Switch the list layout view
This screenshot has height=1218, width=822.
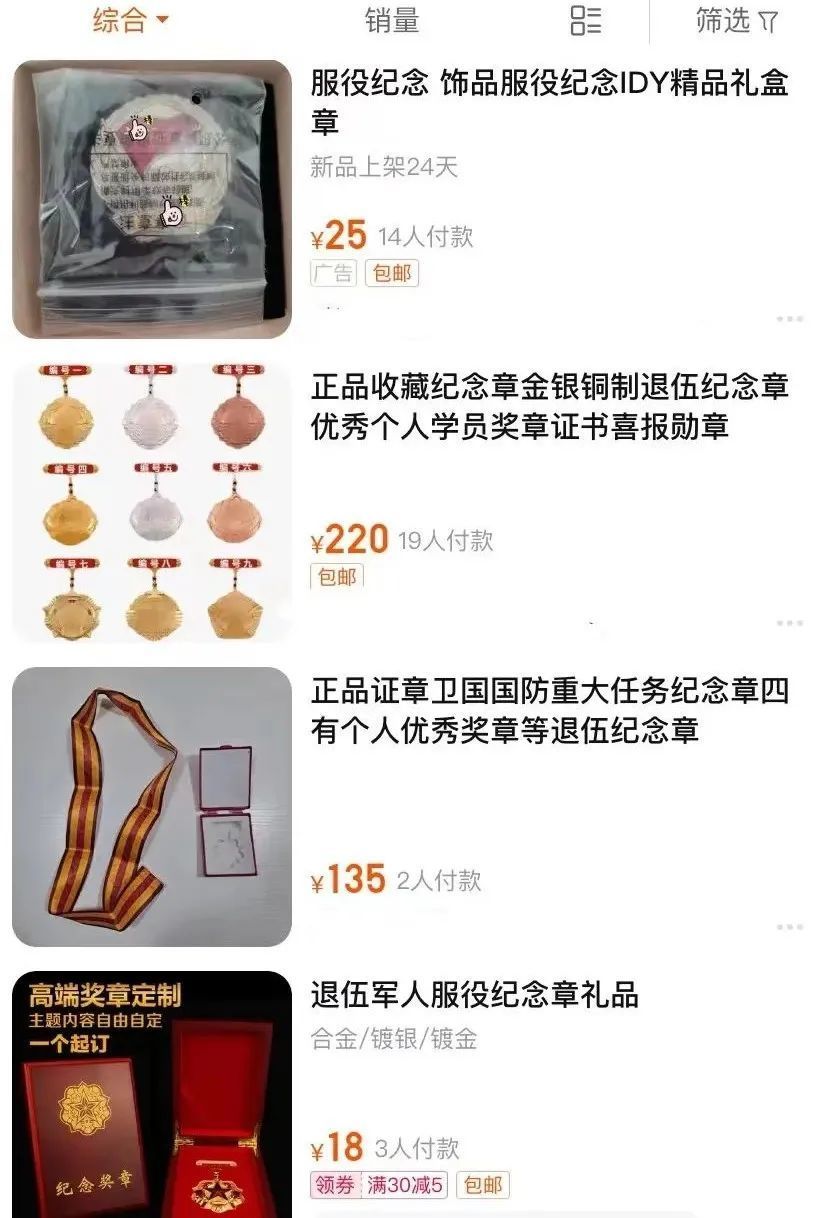coord(586,20)
